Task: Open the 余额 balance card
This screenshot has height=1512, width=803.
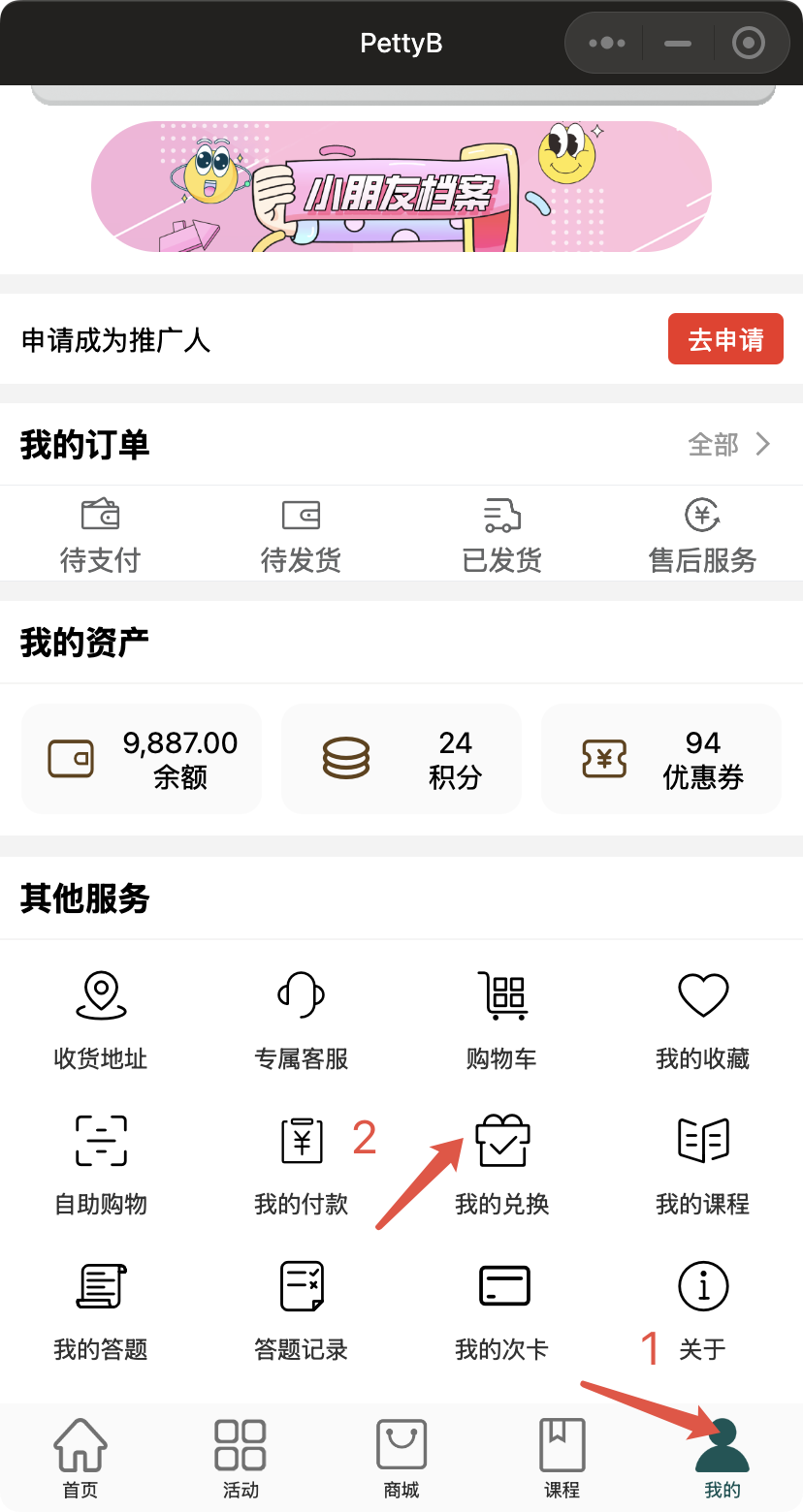Action: click(142, 759)
